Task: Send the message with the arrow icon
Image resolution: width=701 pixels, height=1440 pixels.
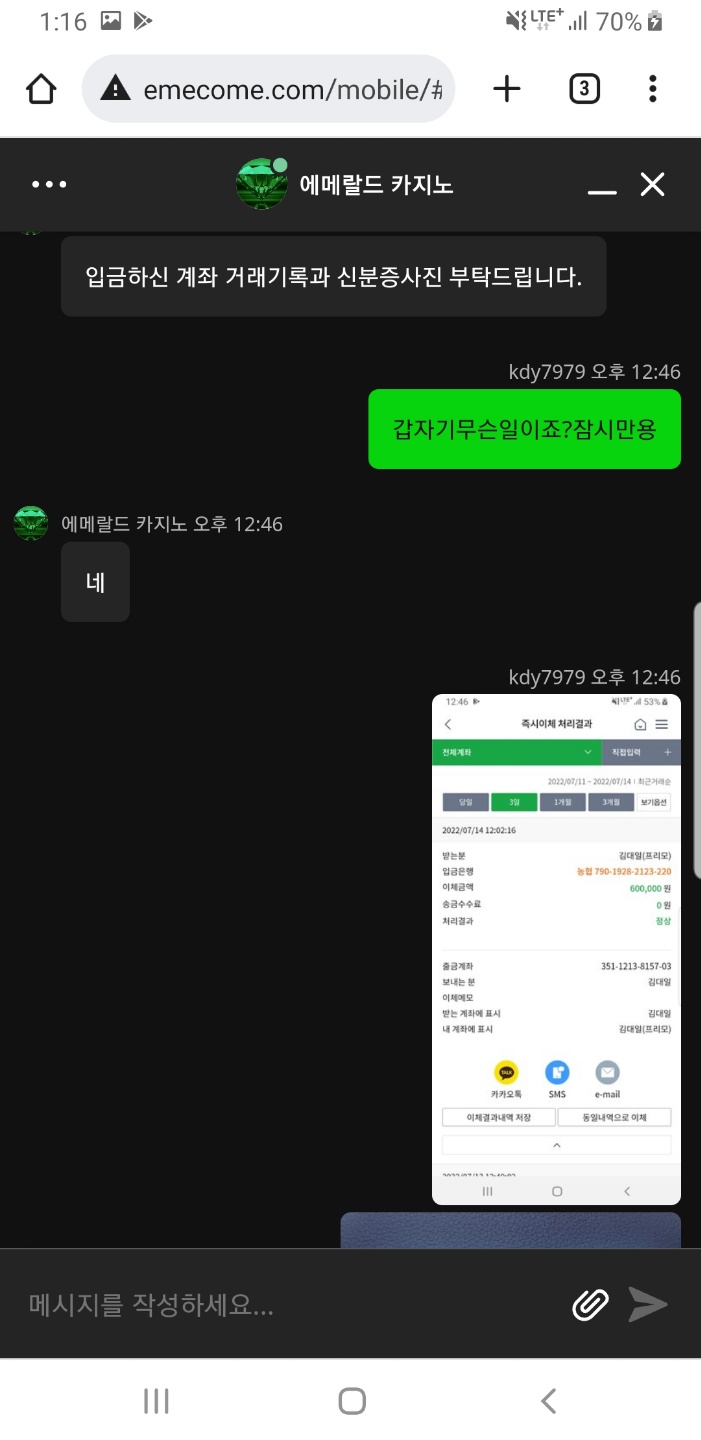Action: (x=648, y=1304)
